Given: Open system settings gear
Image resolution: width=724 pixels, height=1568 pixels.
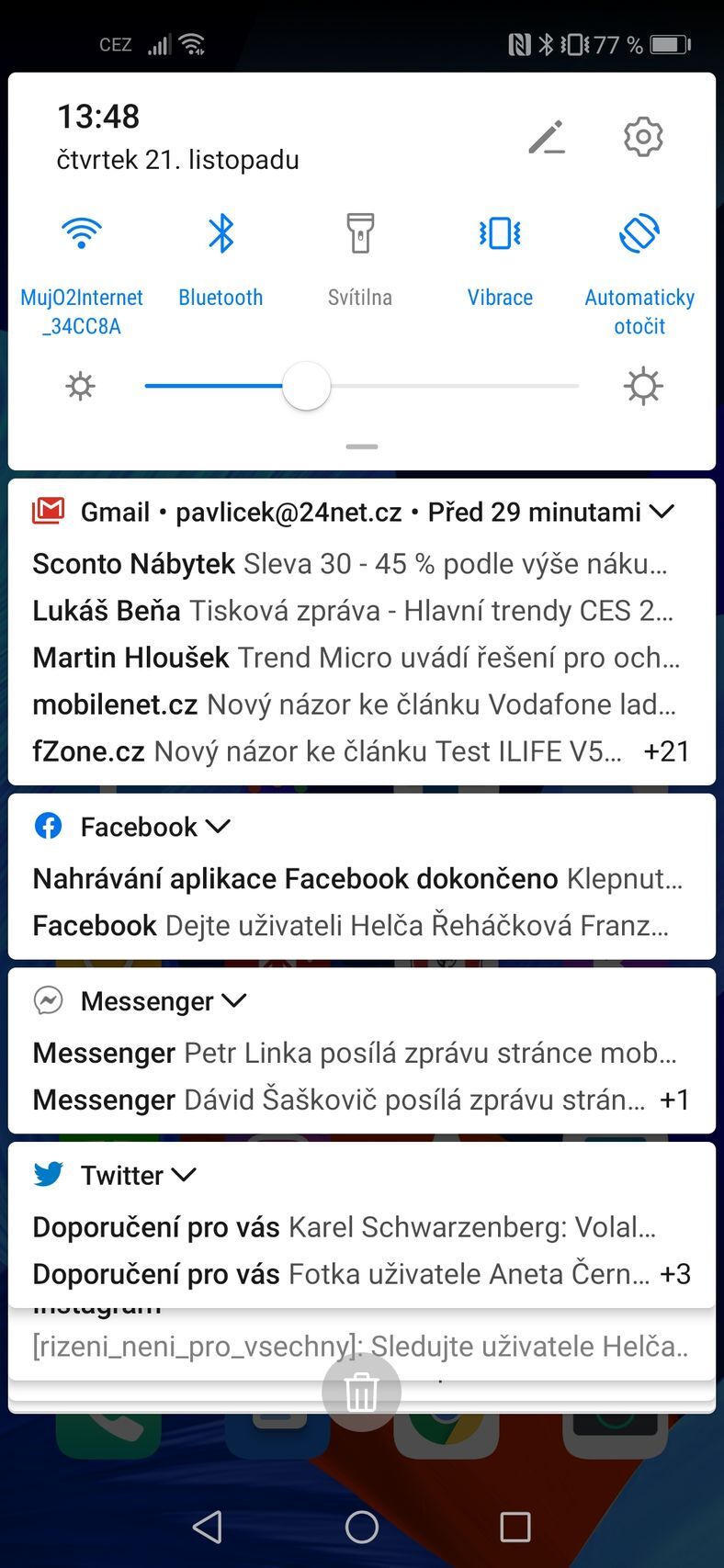Looking at the screenshot, I should (643, 137).
